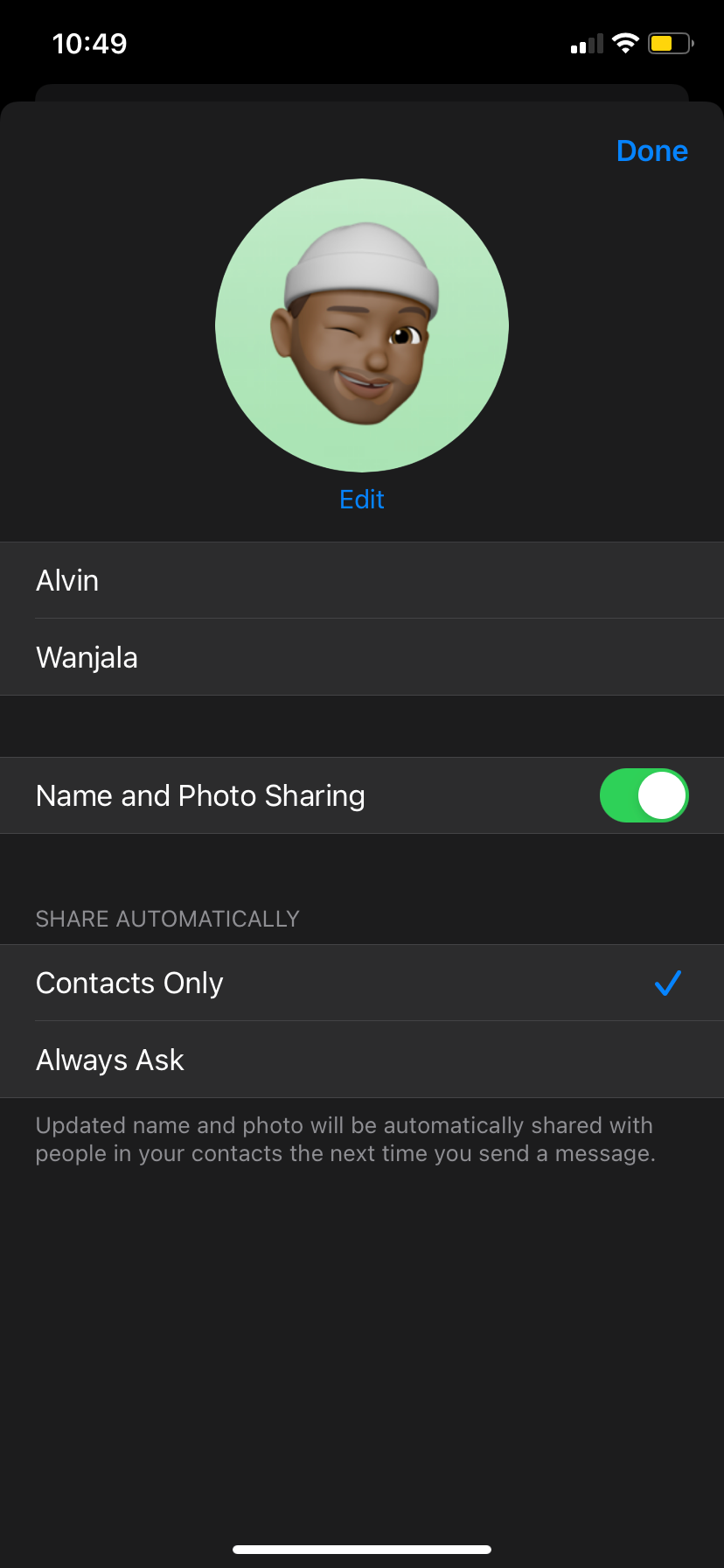Tap Edit below the profile photo
Screen dimensions: 724x1568
coord(361,499)
